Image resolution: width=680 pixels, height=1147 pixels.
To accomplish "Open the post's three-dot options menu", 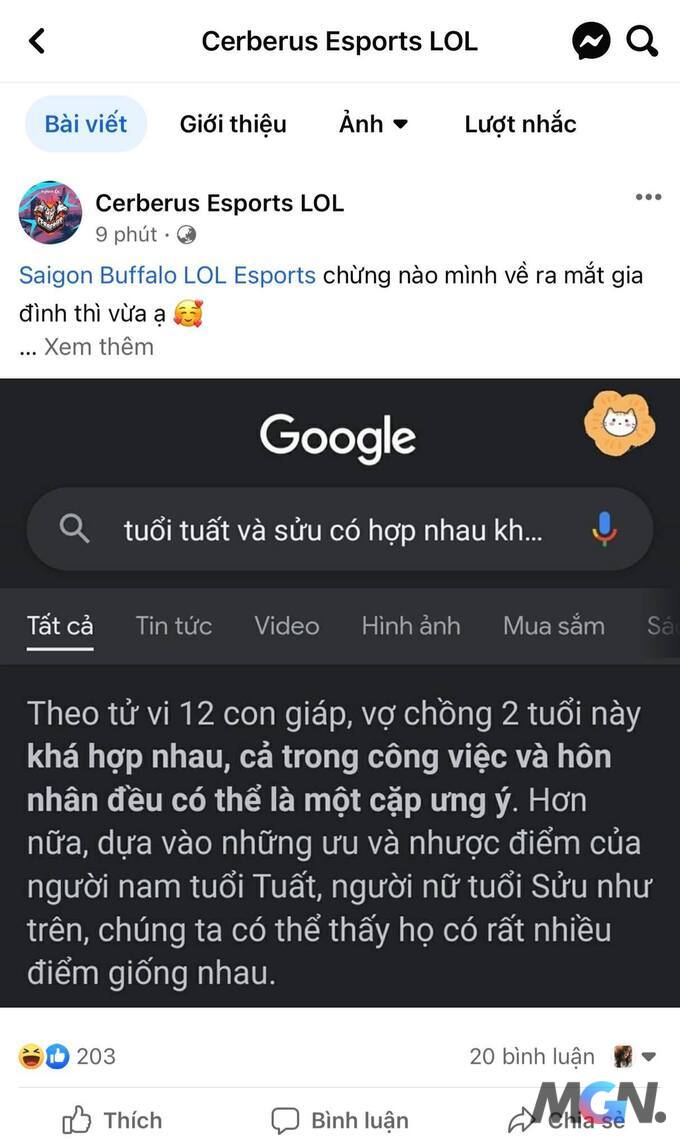I will click(x=648, y=197).
